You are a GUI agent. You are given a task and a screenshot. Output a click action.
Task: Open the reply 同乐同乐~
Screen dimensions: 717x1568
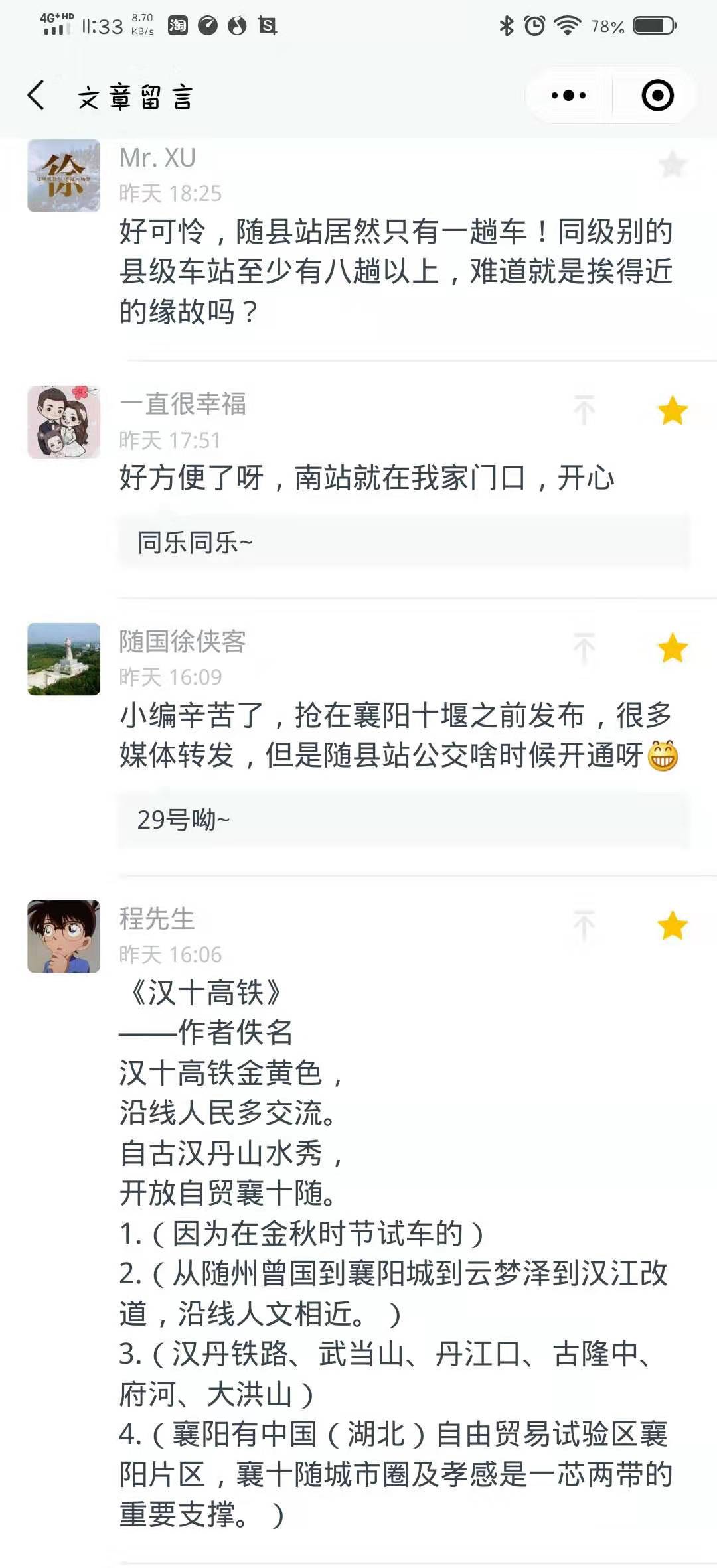[x=404, y=543]
